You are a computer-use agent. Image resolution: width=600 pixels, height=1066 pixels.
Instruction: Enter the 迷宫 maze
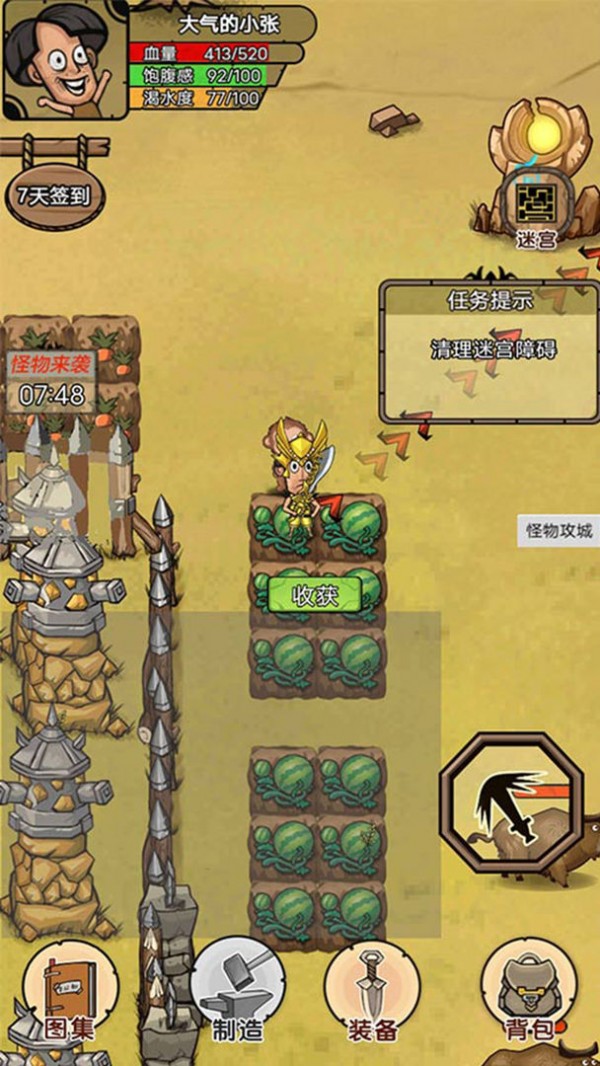536,205
